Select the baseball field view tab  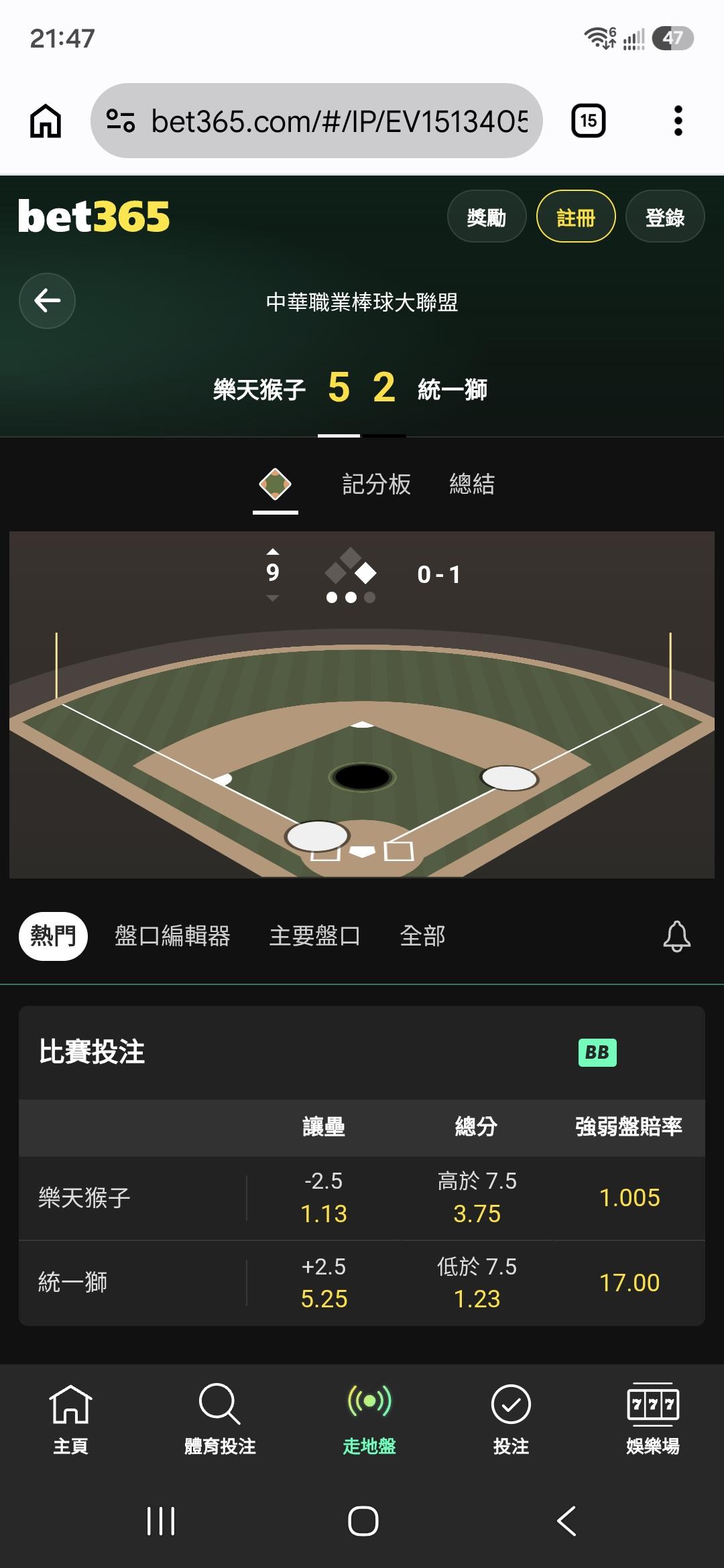[x=276, y=485]
